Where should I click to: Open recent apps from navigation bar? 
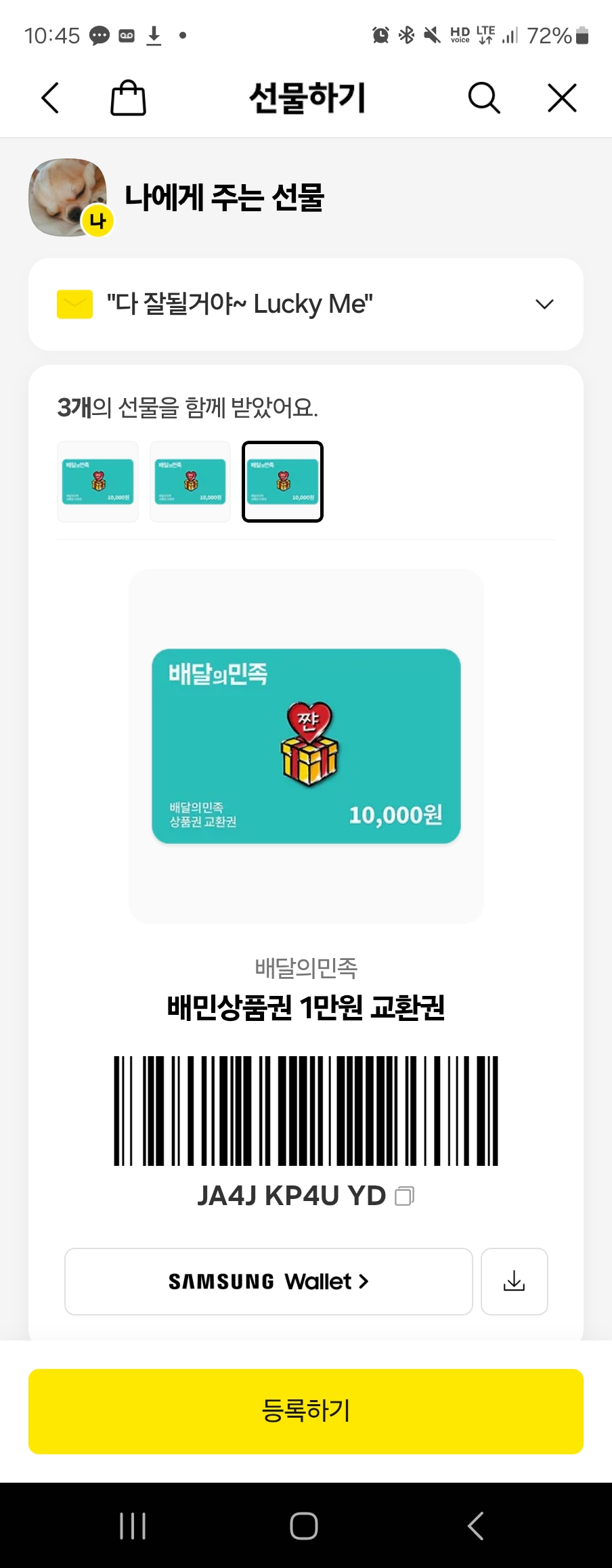click(133, 1526)
